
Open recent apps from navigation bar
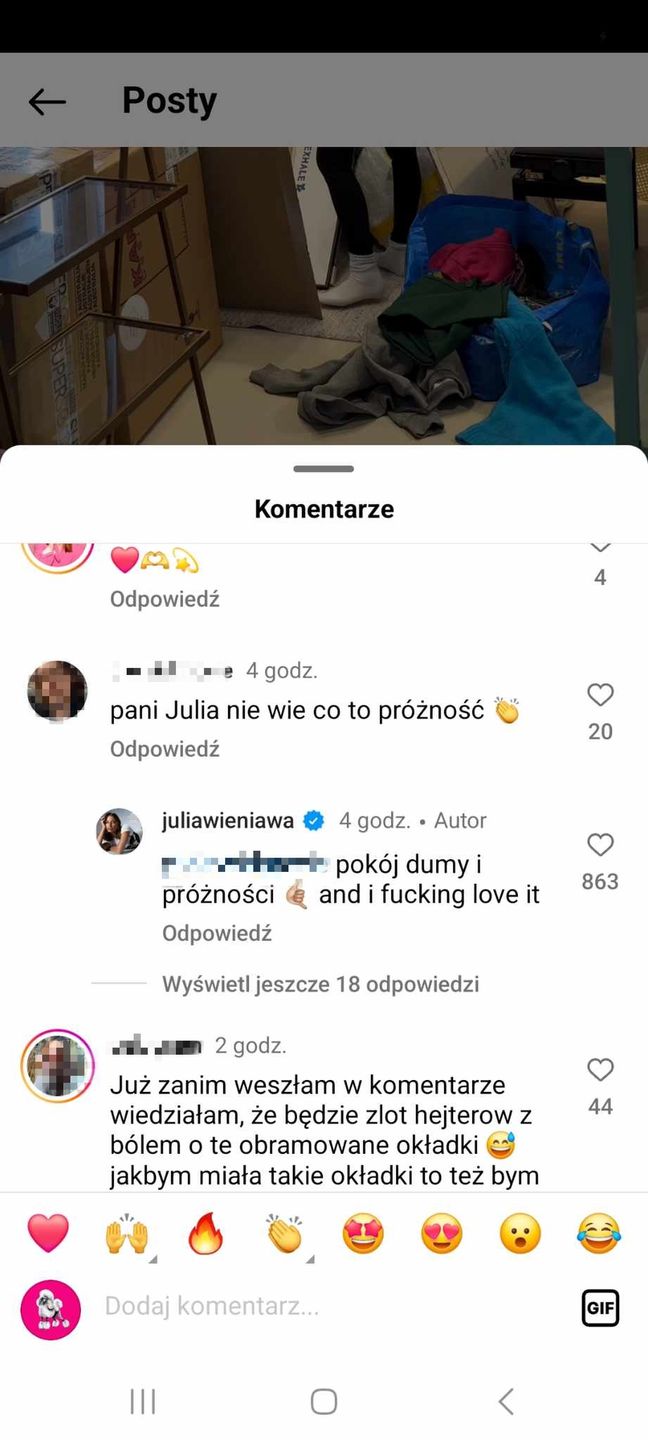click(x=143, y=1401)
